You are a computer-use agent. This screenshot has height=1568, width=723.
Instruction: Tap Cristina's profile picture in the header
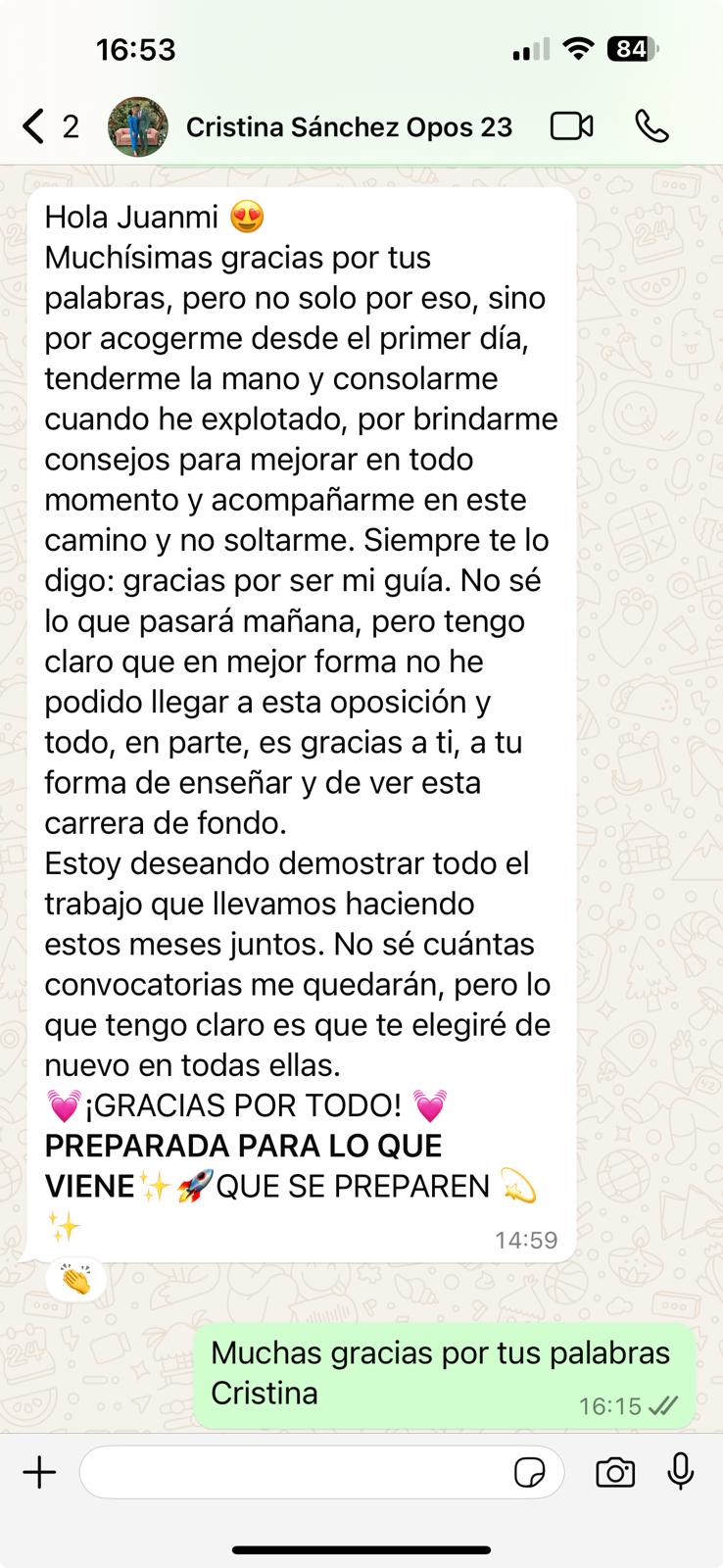[137, 126]
